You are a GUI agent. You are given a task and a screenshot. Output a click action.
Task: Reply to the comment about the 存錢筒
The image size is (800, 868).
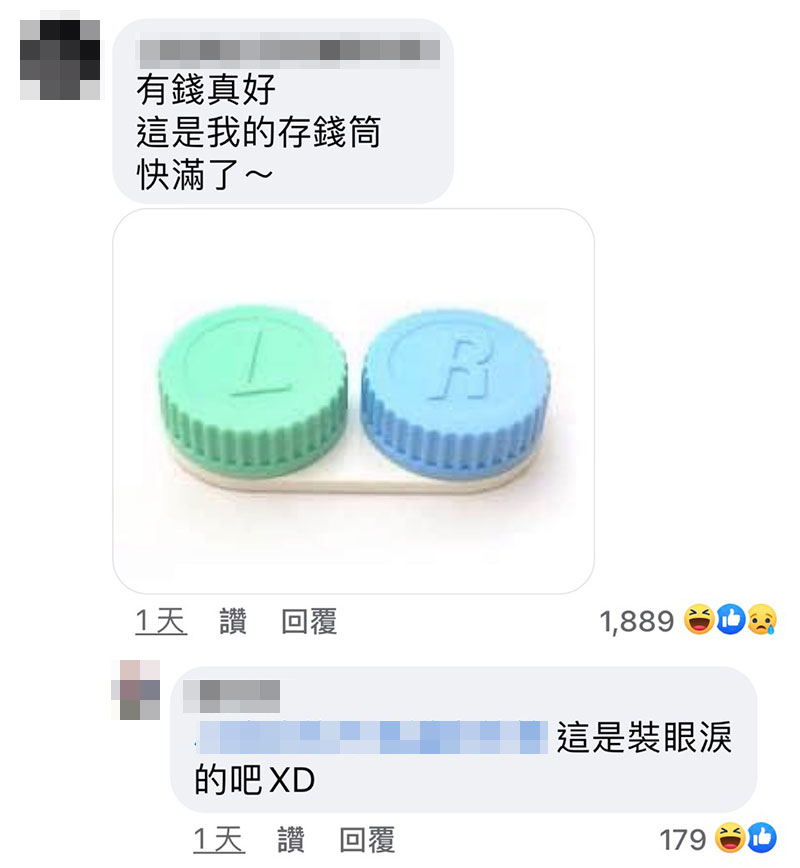pos(309,621)
